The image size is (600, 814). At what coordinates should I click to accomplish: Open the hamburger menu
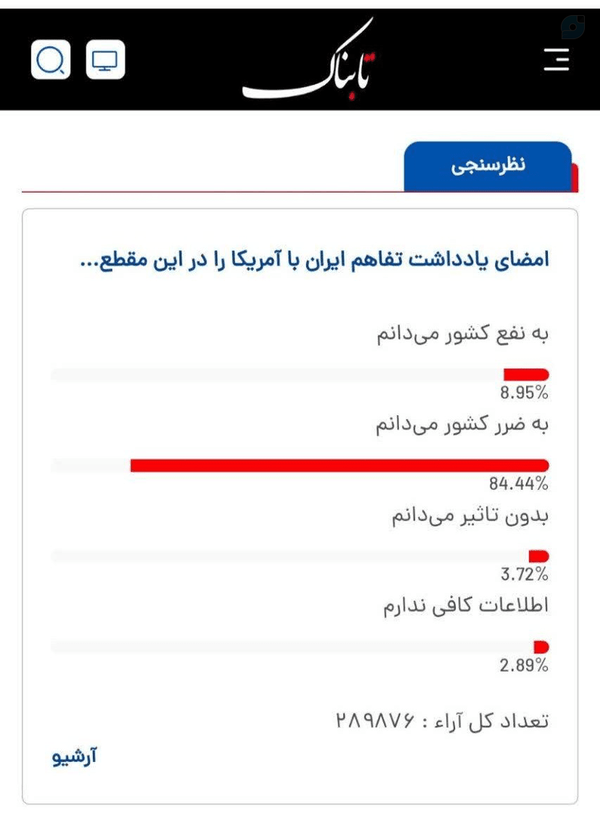(x=557, y=60)
